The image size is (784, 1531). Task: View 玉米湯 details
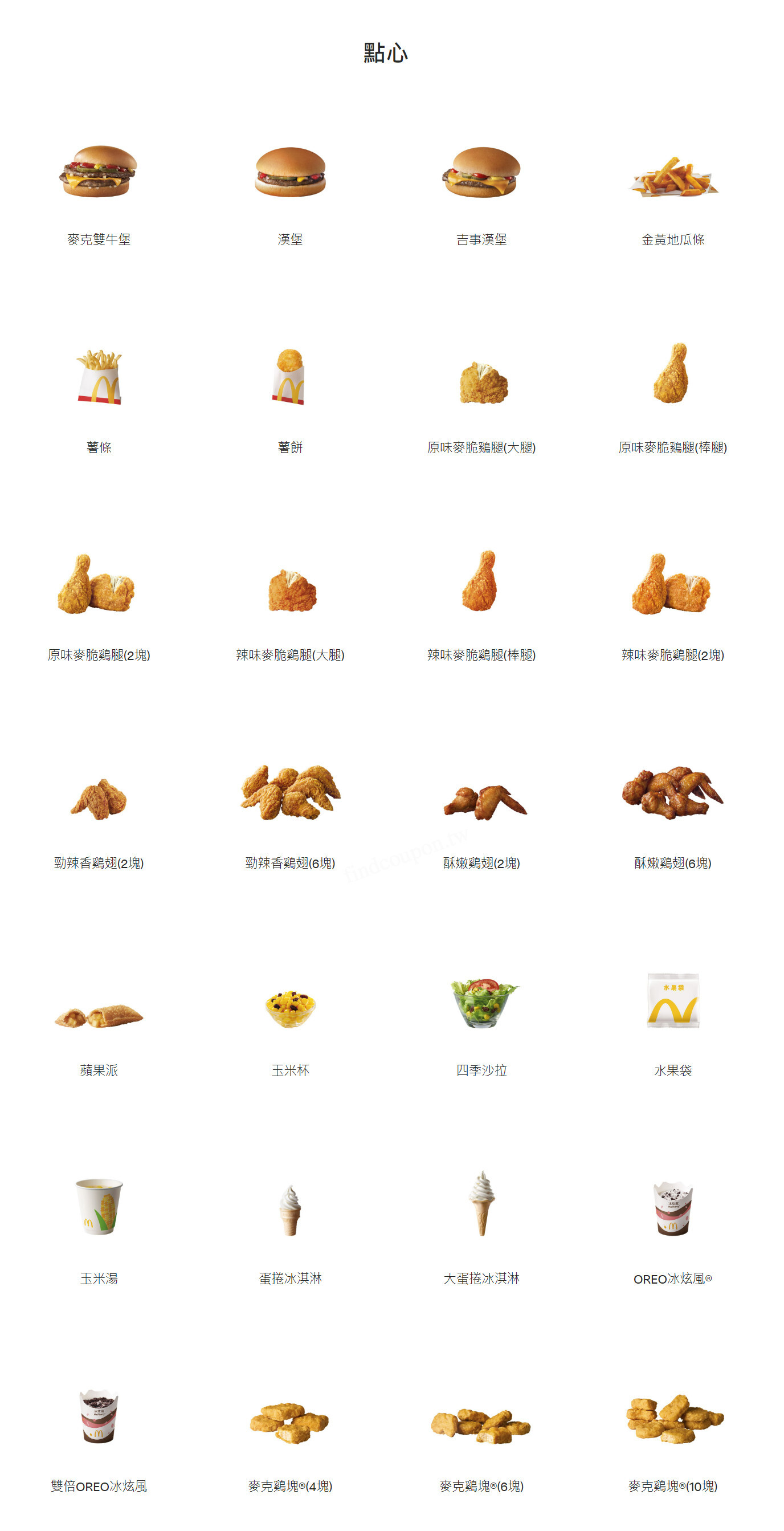[x=99, y=1208]
